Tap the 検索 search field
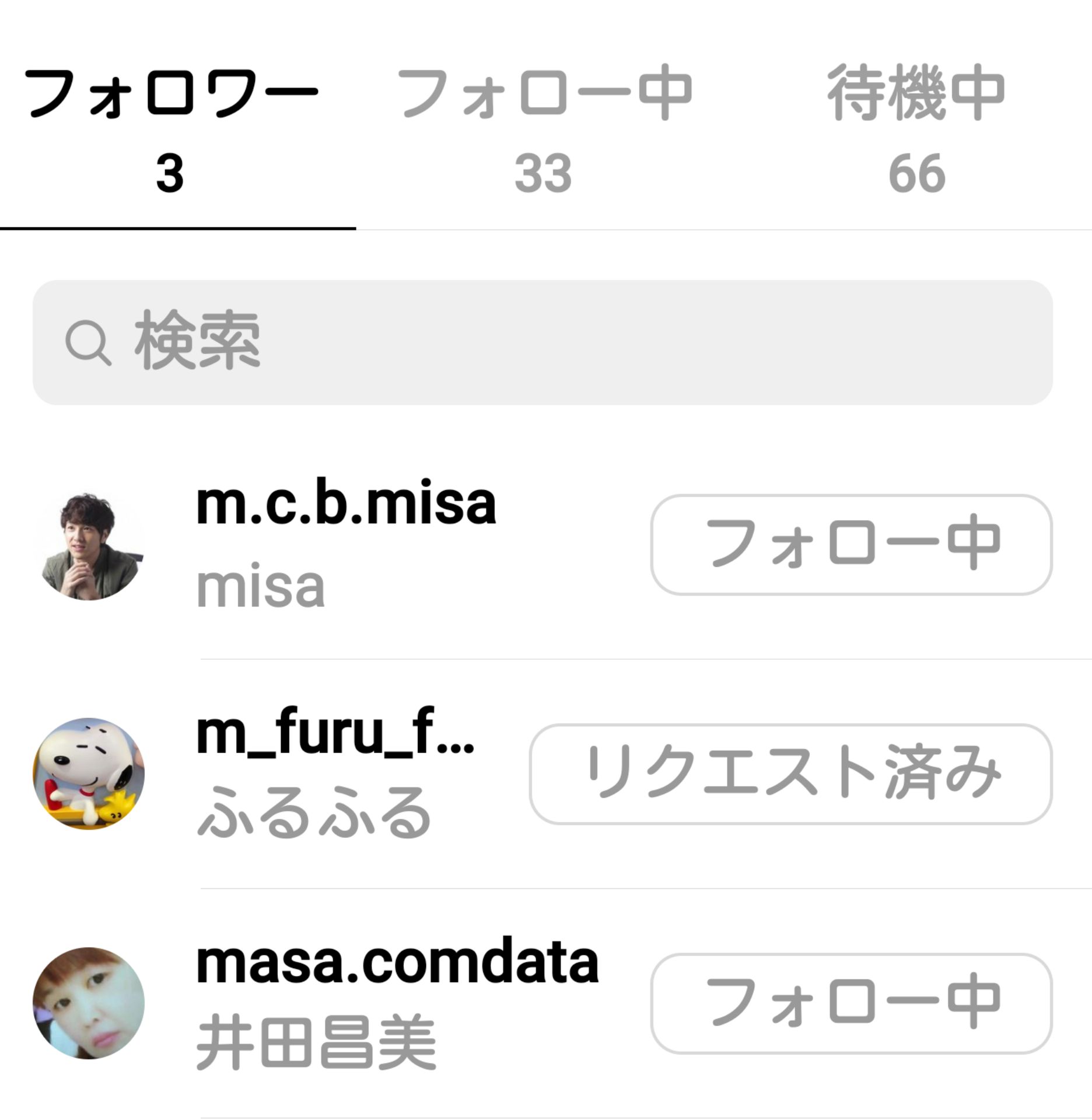Screen dimensions: 1092x1120 tap(542, 342)
